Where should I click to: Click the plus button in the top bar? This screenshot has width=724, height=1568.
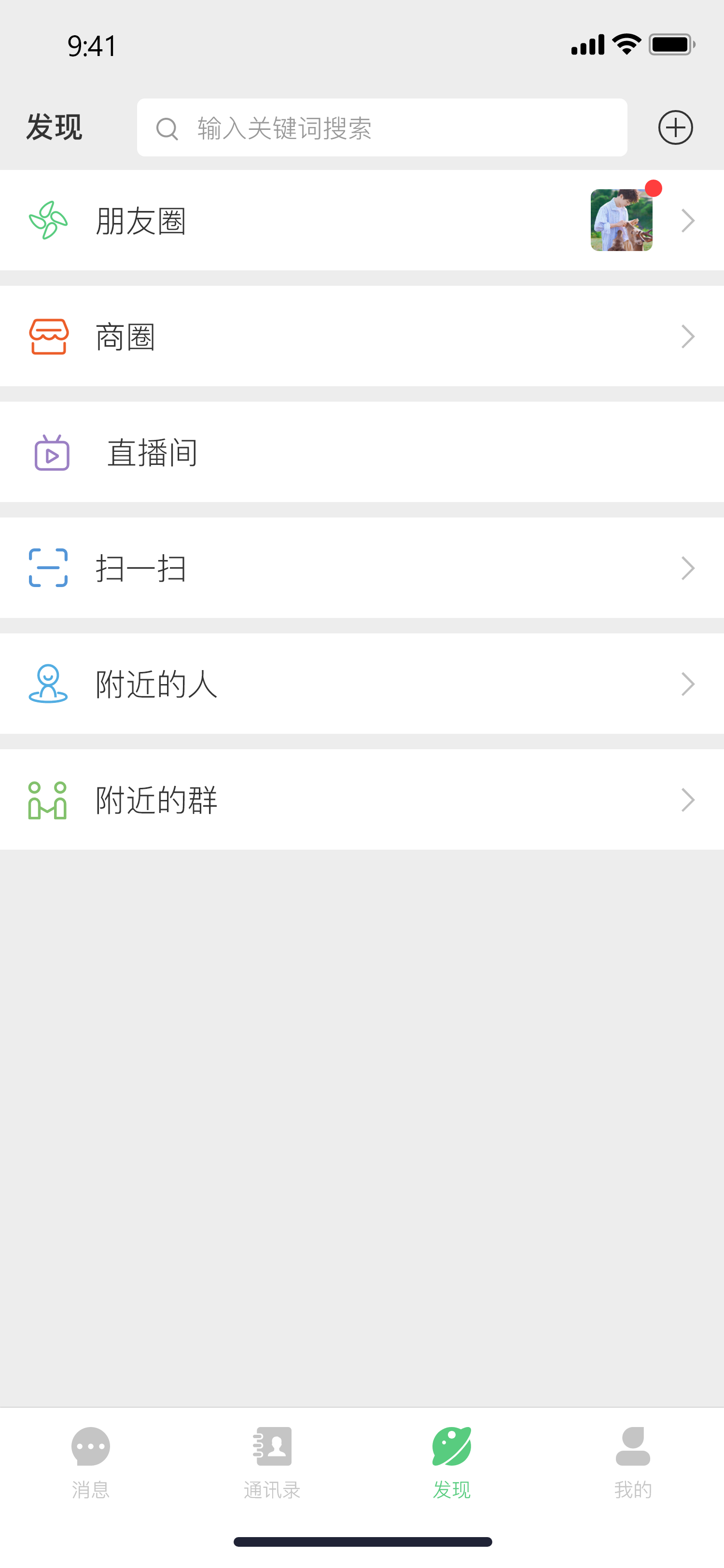(x=675, y=127)
